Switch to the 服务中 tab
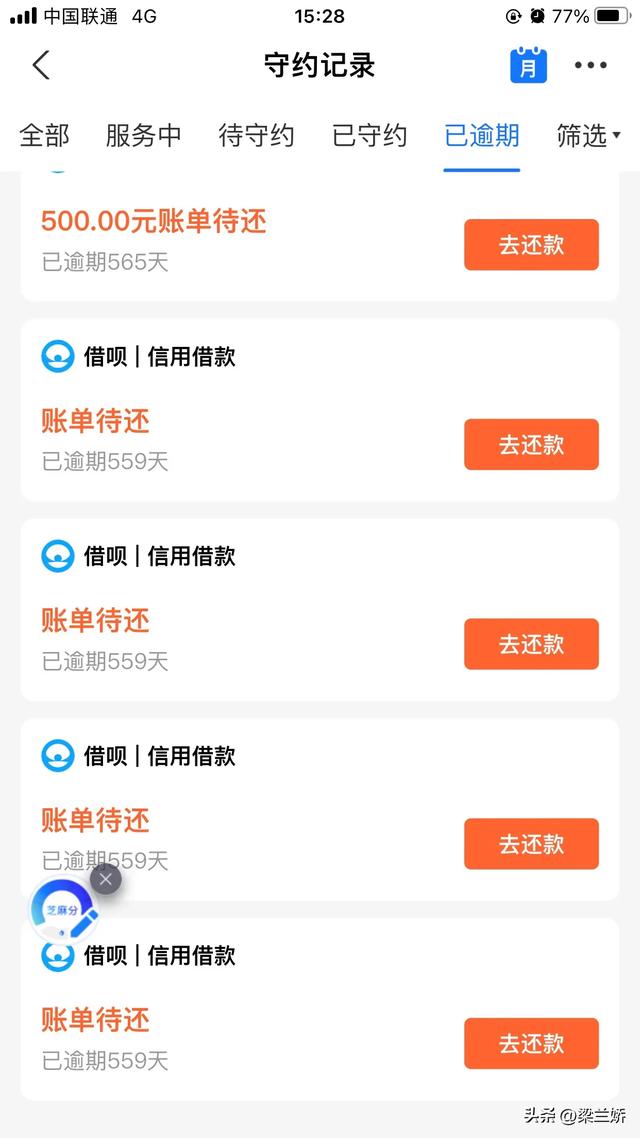 tap(144, 136)
